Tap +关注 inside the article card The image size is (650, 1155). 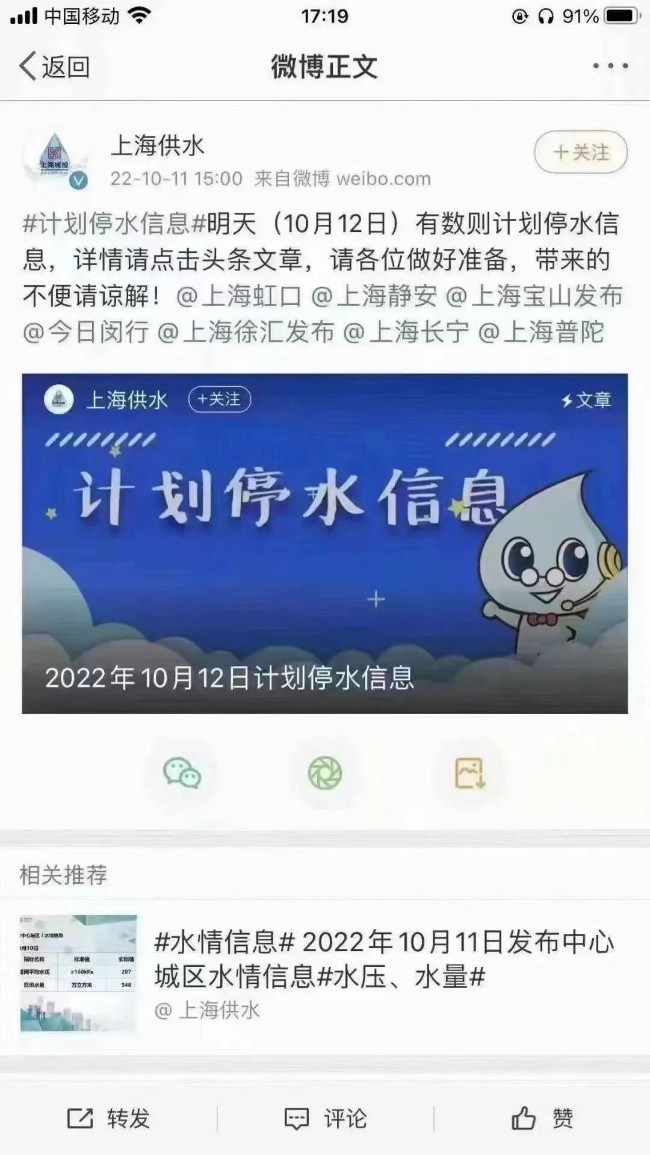pos(219,399)
